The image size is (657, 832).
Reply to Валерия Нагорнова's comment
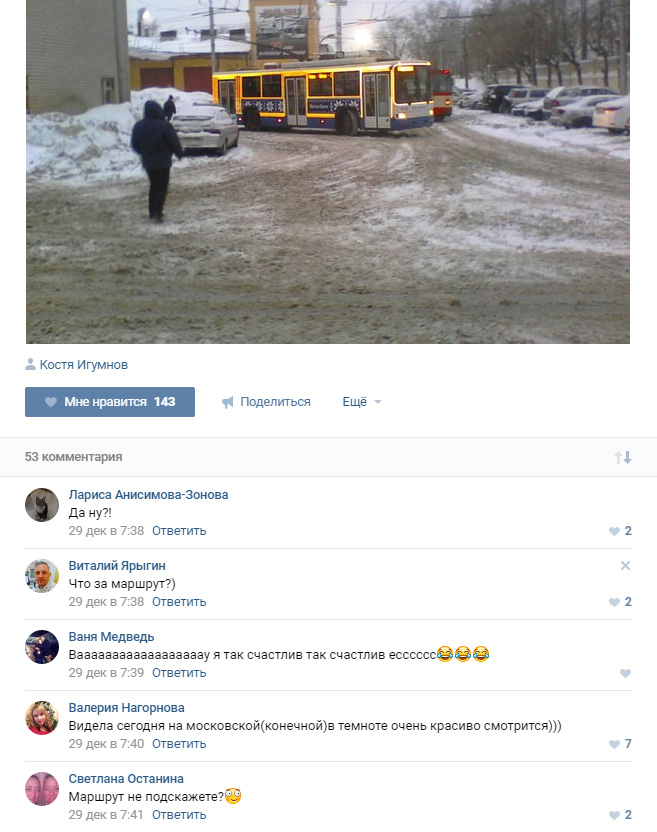pos(179,744)
